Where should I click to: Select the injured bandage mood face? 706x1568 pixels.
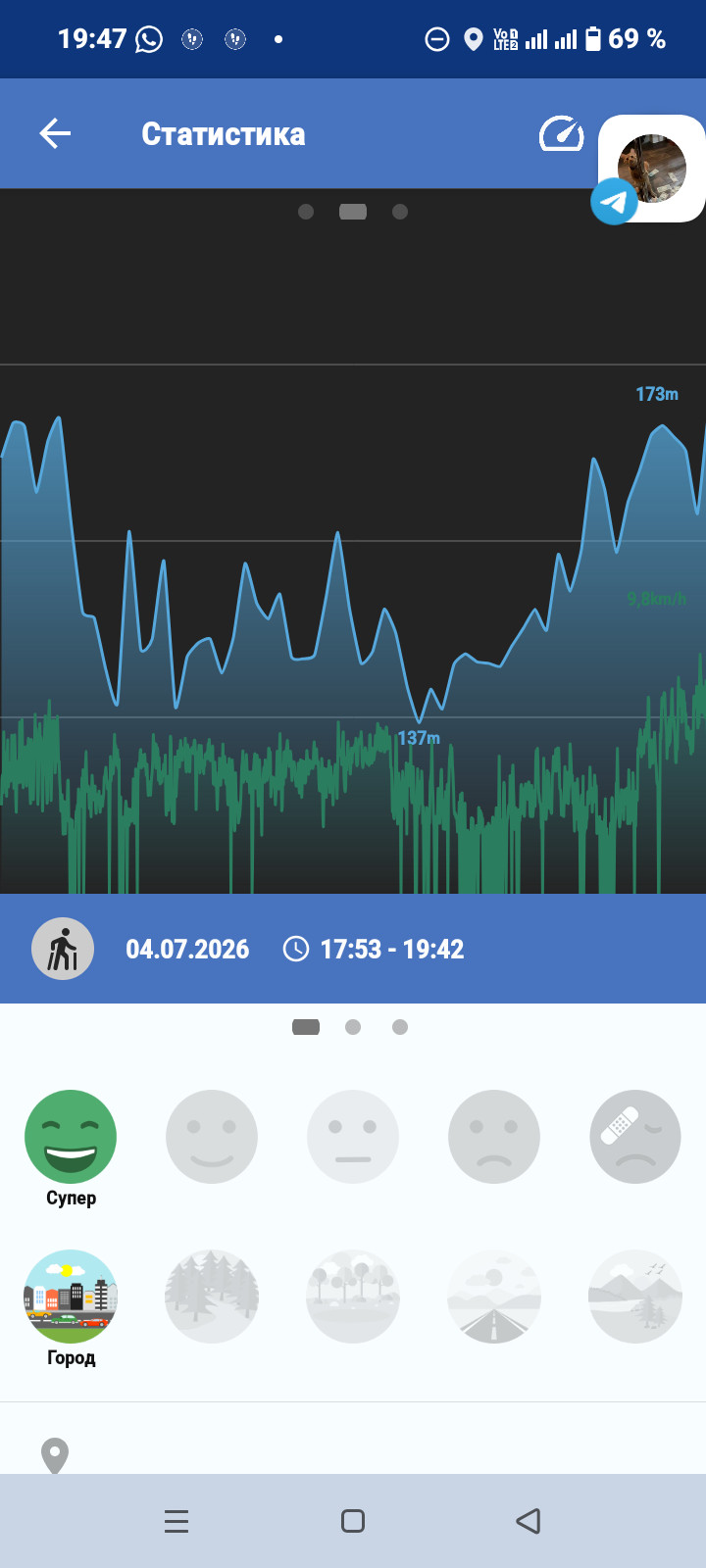(635, 1137)
